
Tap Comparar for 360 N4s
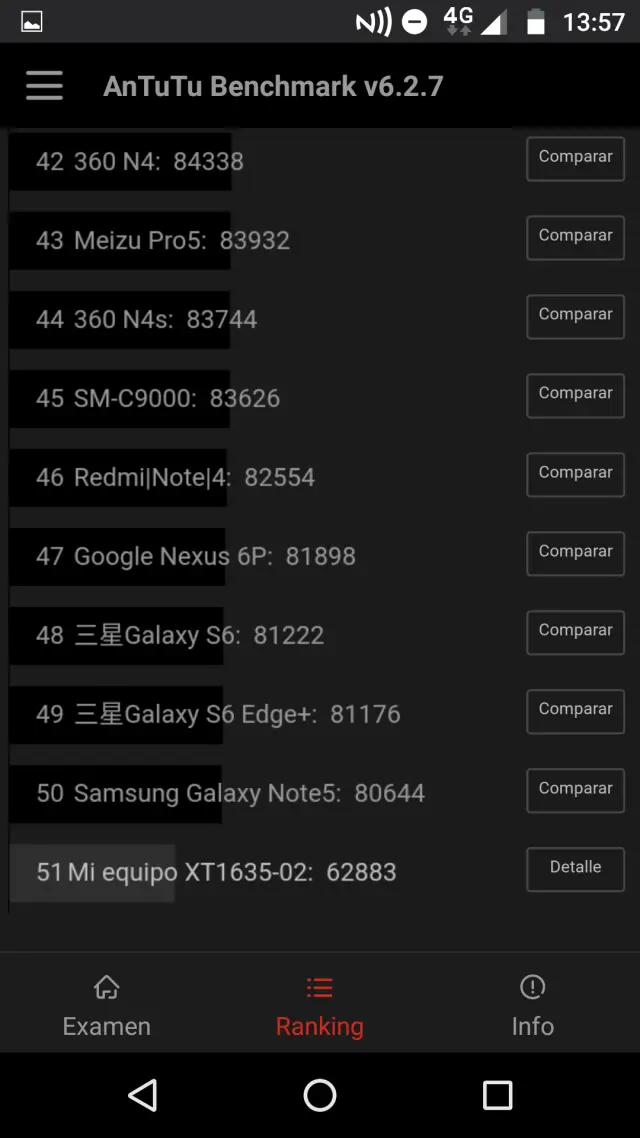pos(575,317)
